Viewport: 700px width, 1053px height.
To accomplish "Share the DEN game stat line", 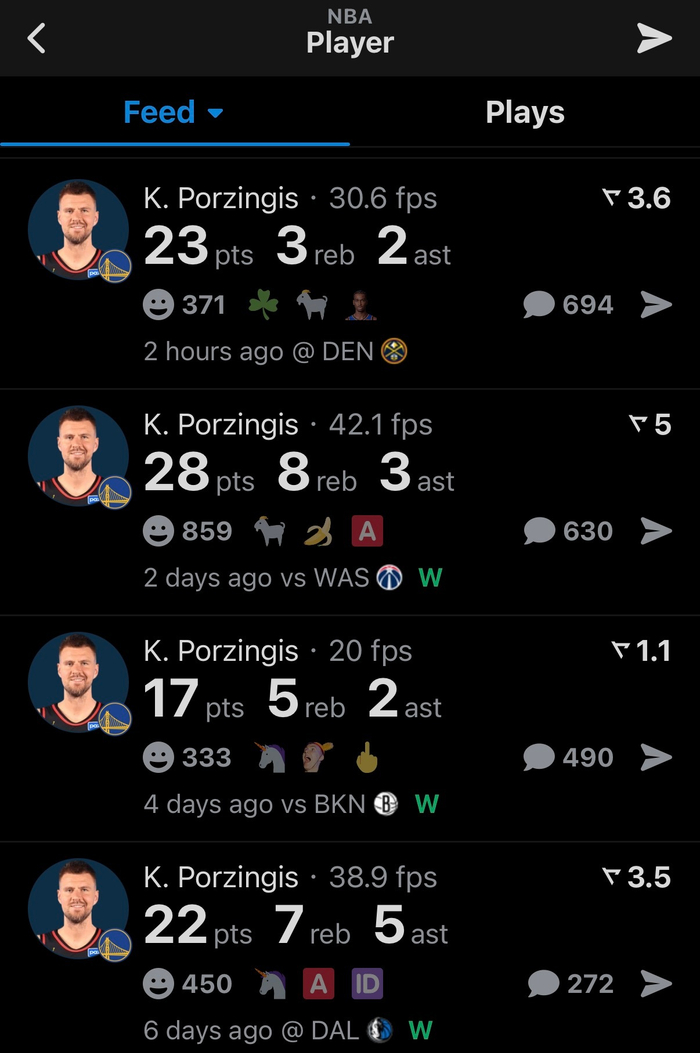I will 656,304.
